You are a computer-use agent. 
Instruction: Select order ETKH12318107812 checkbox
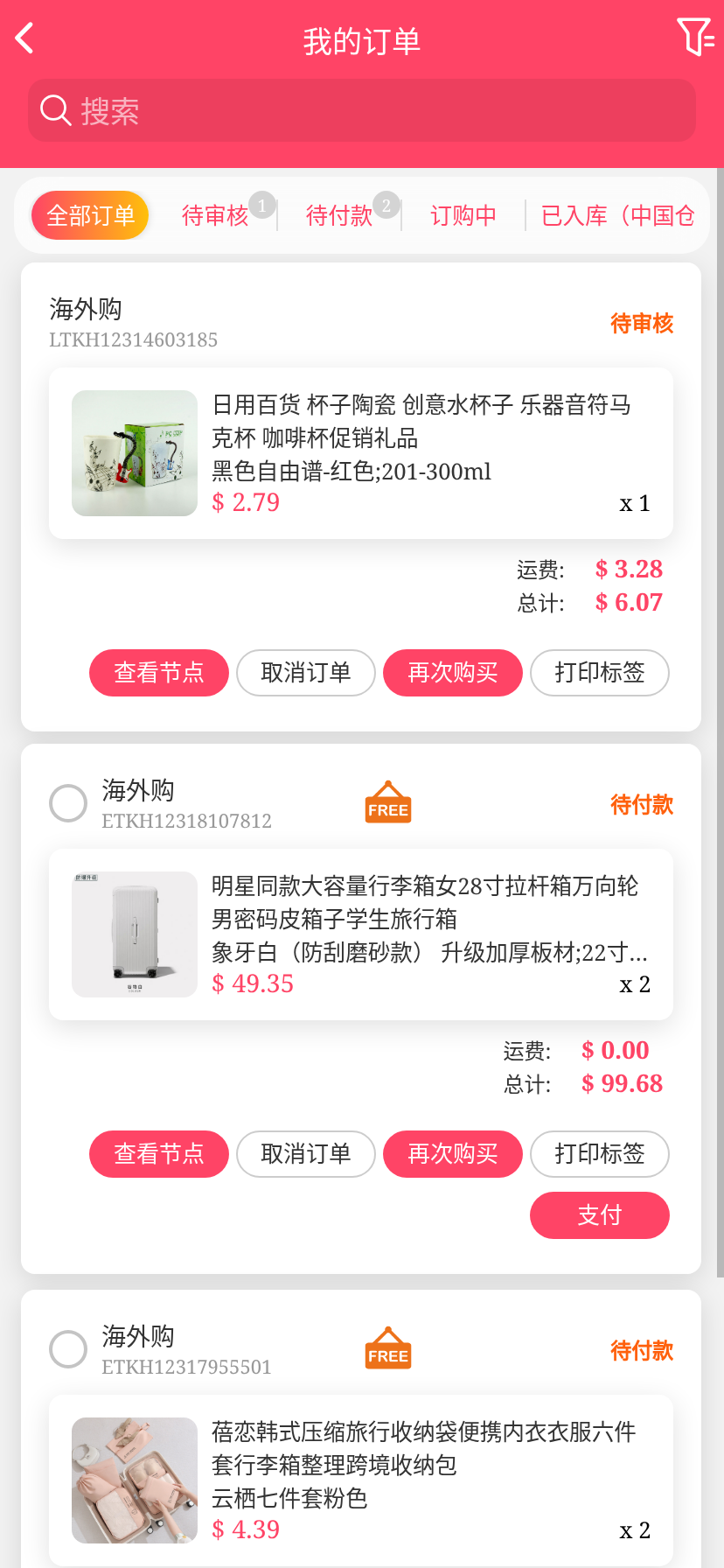pyautogui.click(x=68, y=803)
